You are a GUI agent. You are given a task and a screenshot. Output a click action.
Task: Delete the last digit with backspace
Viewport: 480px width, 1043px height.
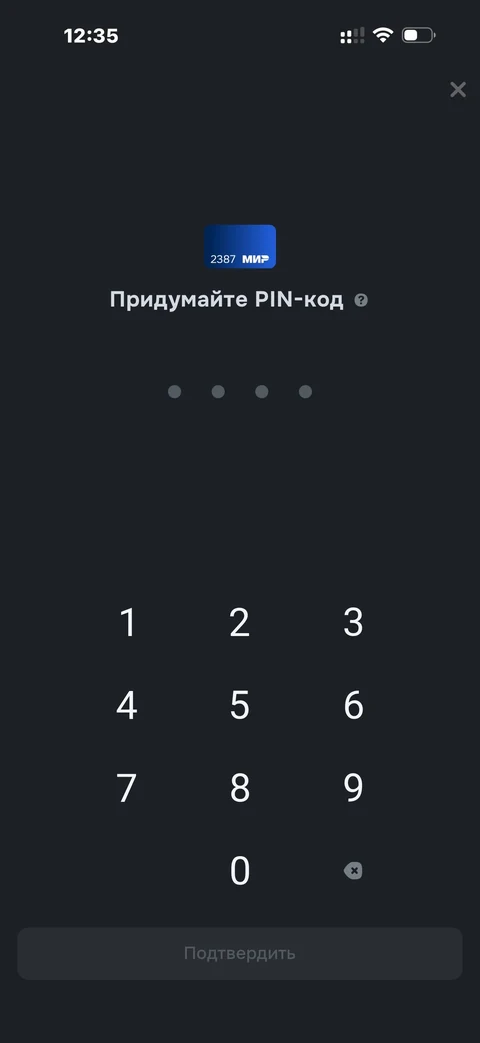353,870
